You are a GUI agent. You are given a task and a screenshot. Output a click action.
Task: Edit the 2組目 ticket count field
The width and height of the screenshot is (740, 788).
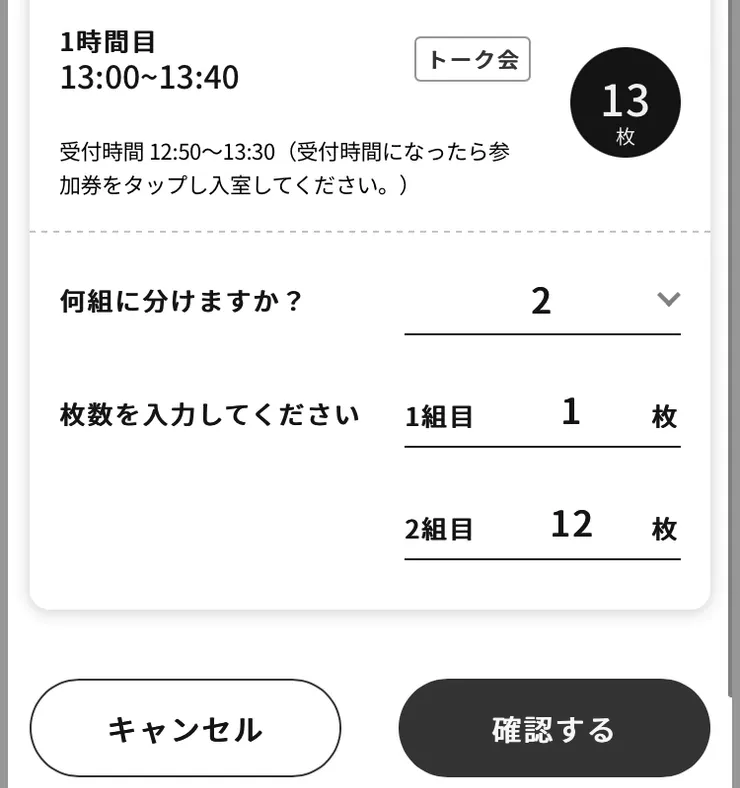coord(571,525)
